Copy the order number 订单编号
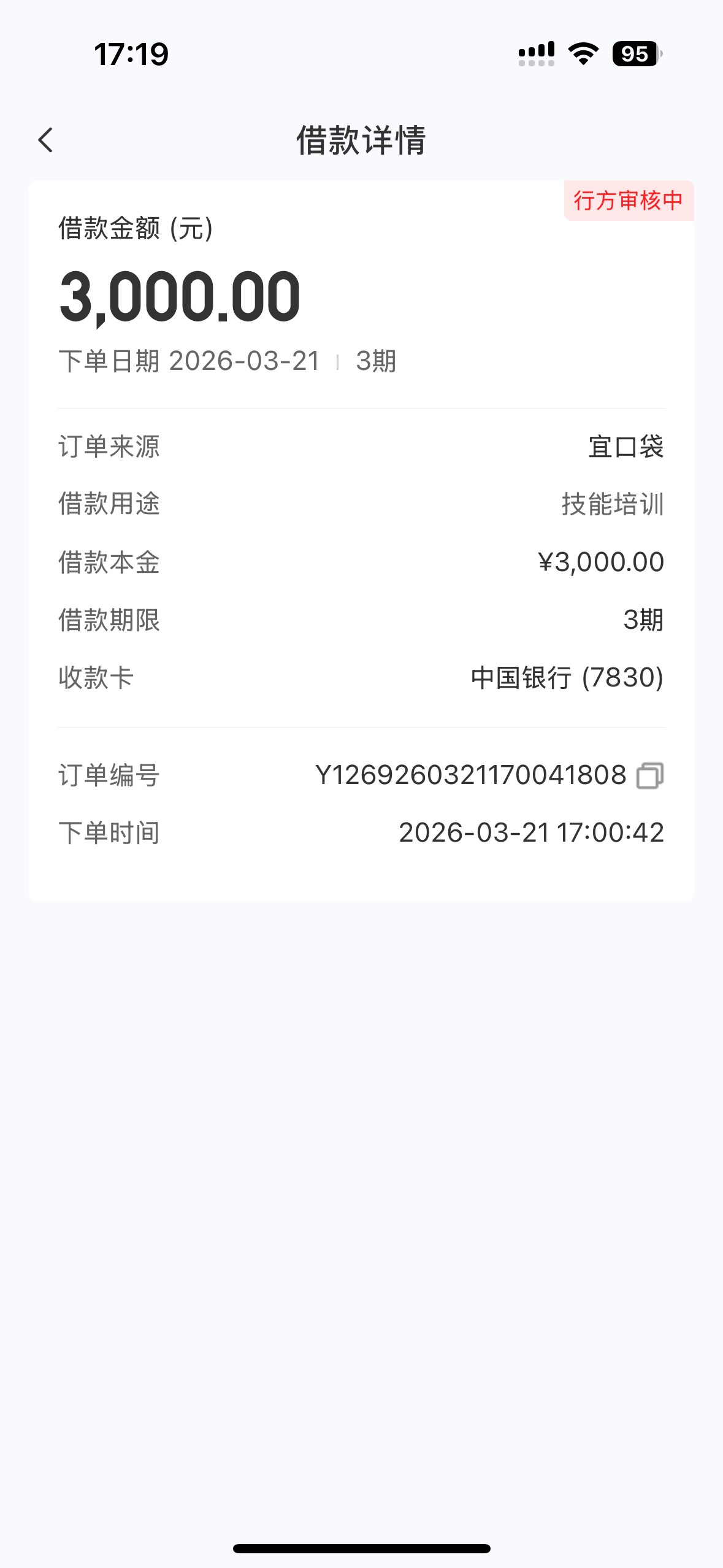The height and width of the screenshot is (1568, 723). [650, 775]
